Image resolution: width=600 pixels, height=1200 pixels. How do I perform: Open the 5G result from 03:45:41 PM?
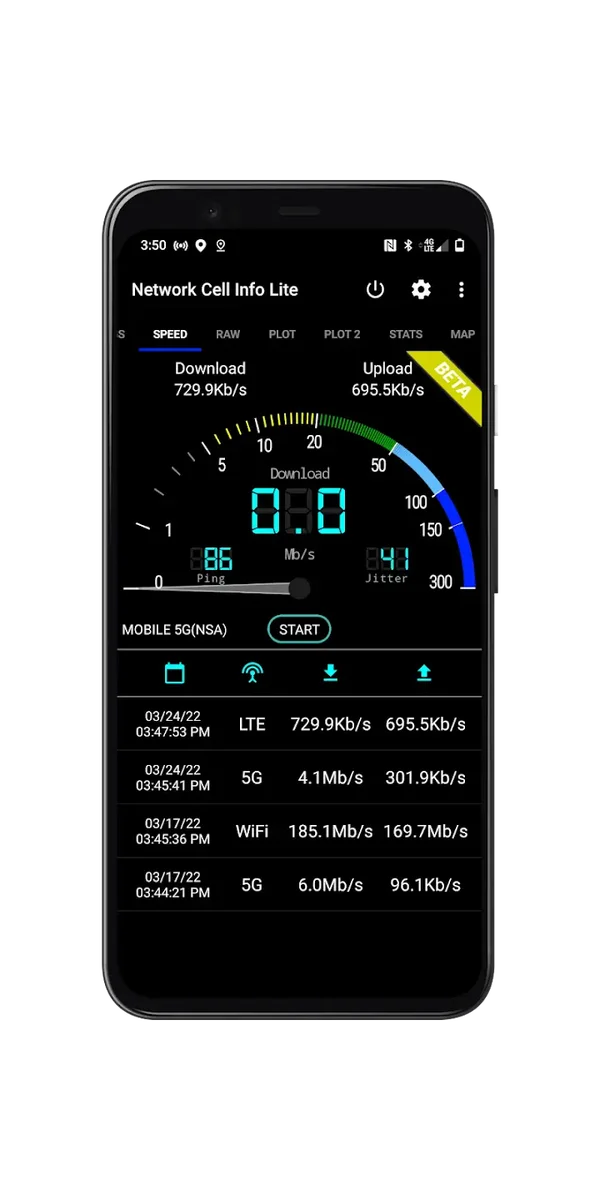299,777
